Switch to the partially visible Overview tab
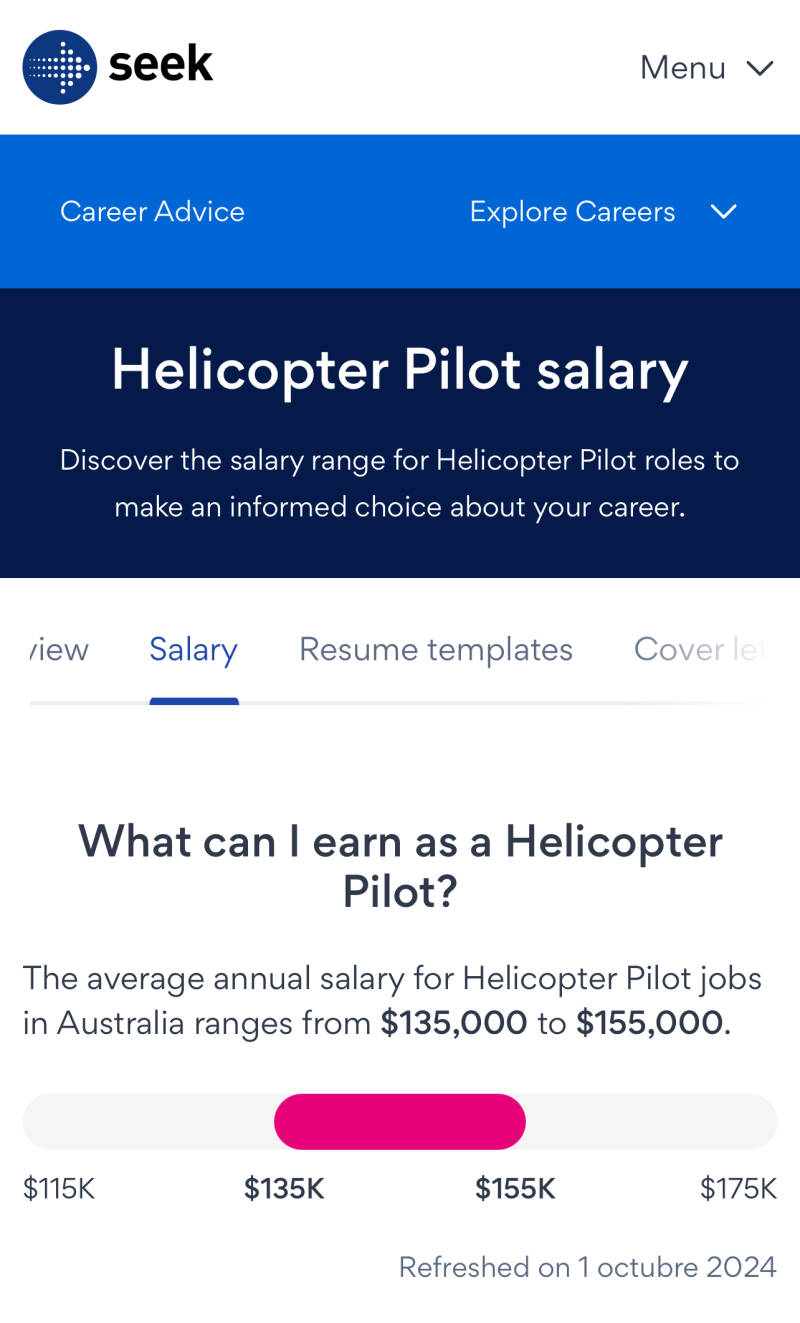This screenshot has width=800, height=1323. (x=58, y=650)
